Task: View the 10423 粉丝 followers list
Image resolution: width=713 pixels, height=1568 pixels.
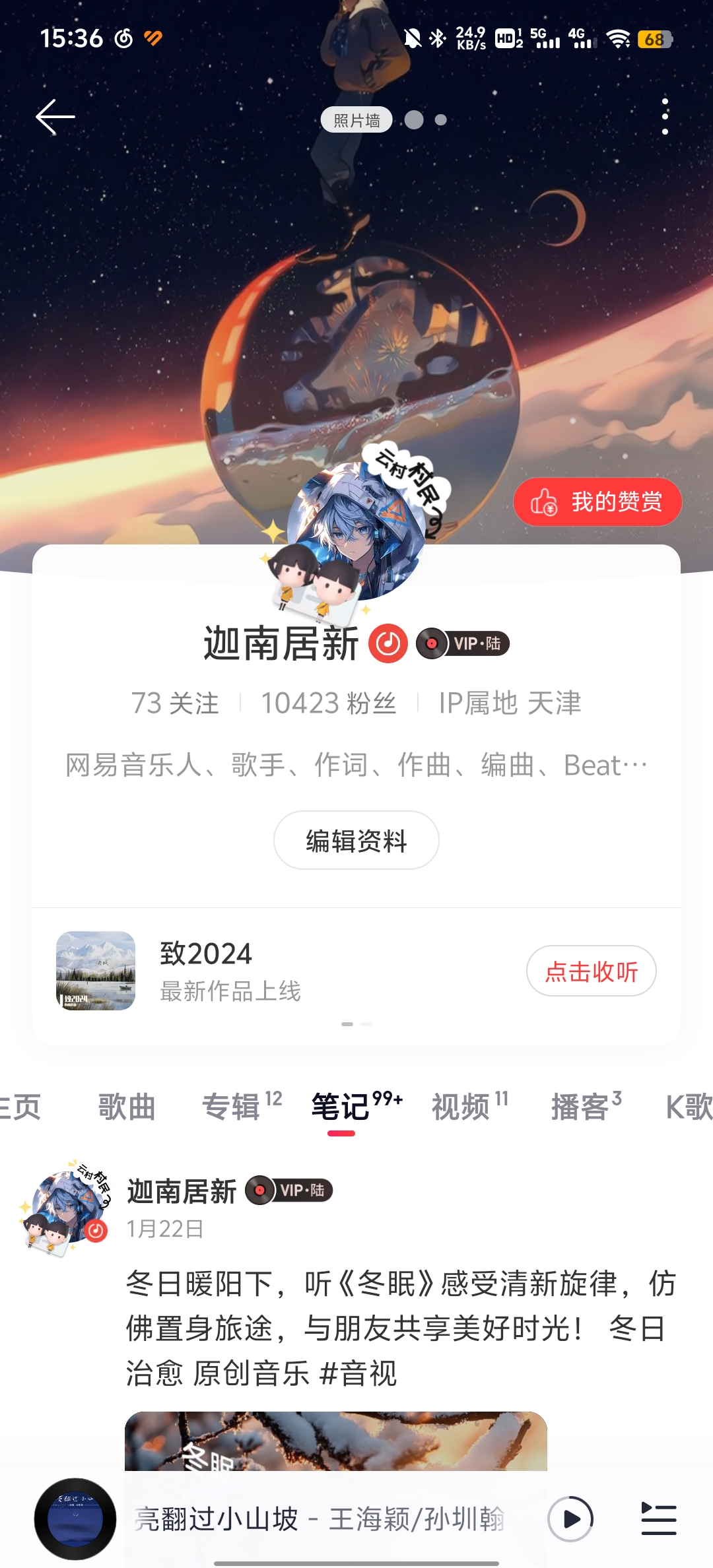Action: [329, 703]
